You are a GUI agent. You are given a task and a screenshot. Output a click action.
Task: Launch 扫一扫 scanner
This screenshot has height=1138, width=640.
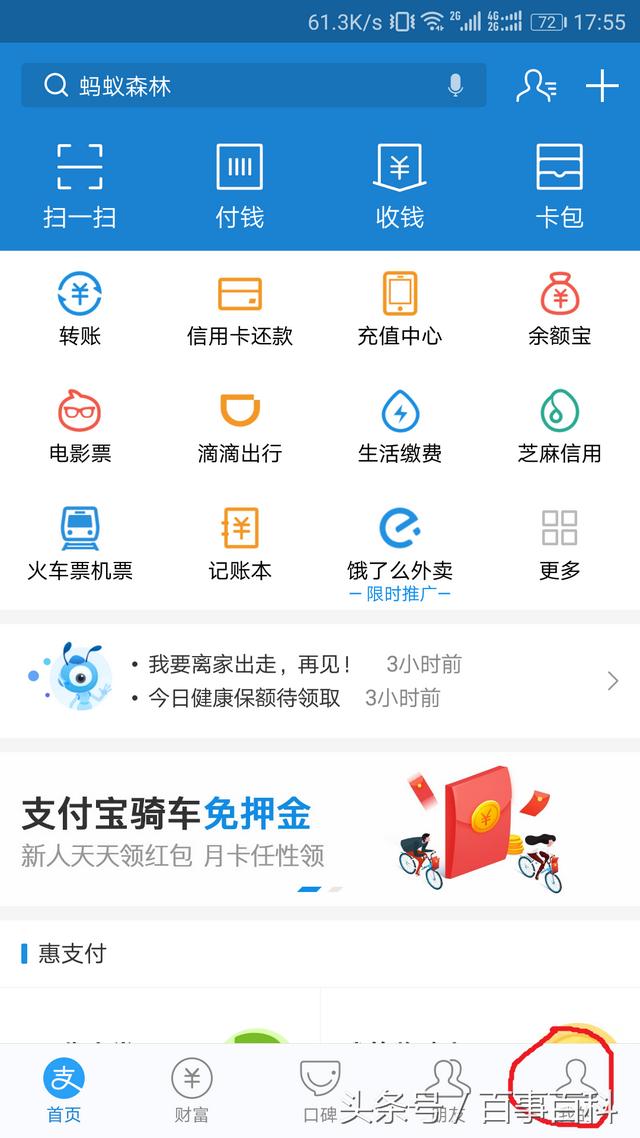(80, 185)
